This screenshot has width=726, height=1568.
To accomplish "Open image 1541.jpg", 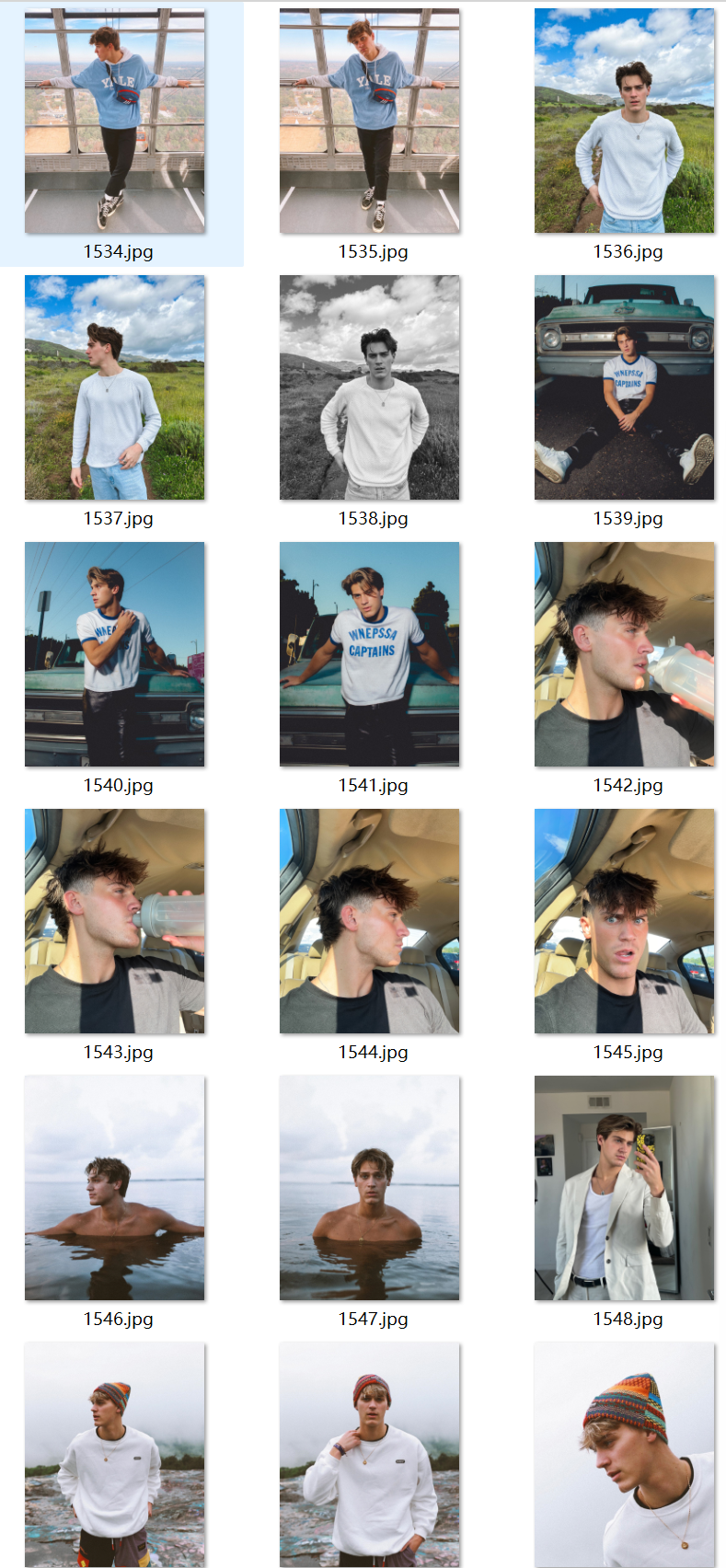I will (370, 654).
